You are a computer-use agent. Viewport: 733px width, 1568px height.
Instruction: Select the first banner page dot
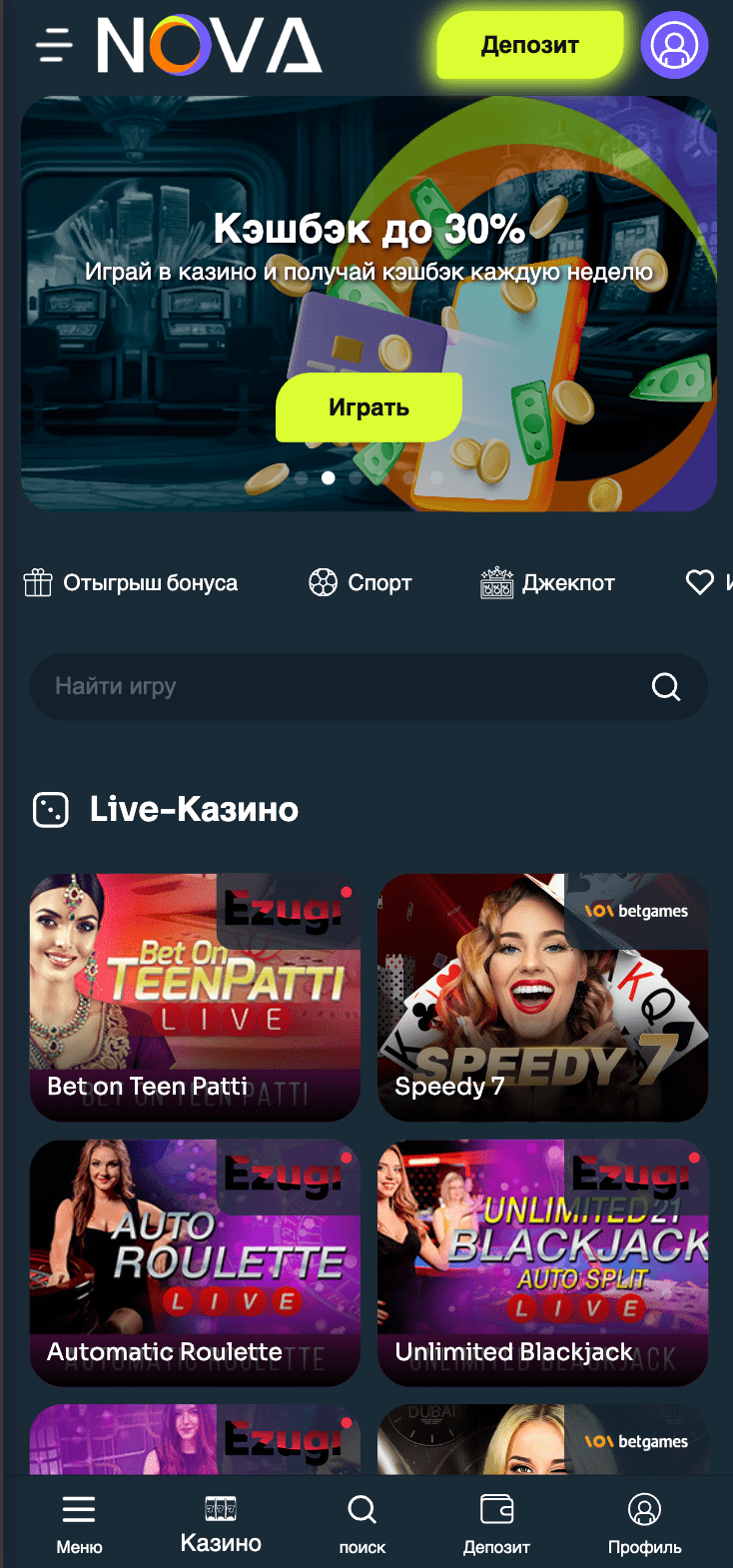pos(301,478)
